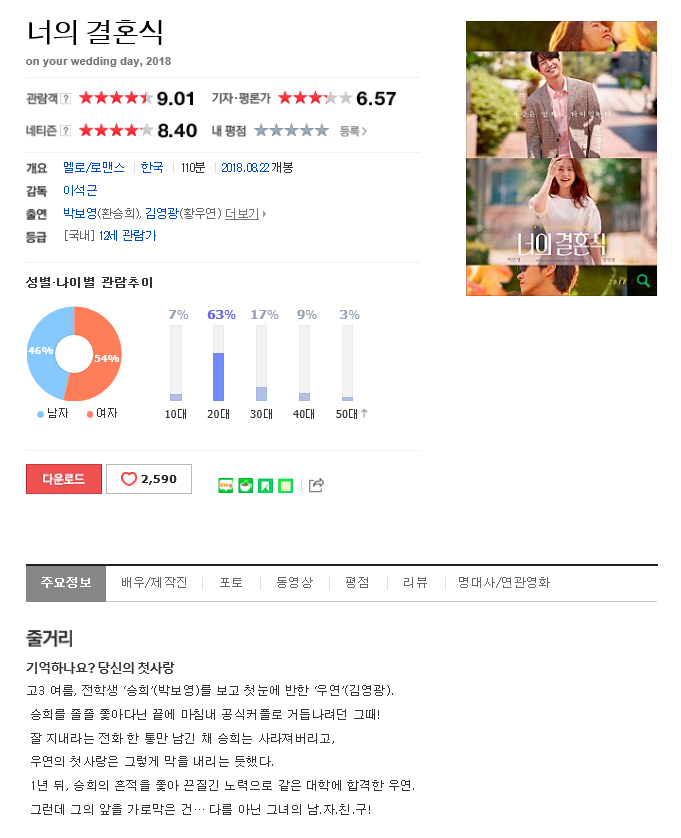Share to the blog icon

(225, 486)
